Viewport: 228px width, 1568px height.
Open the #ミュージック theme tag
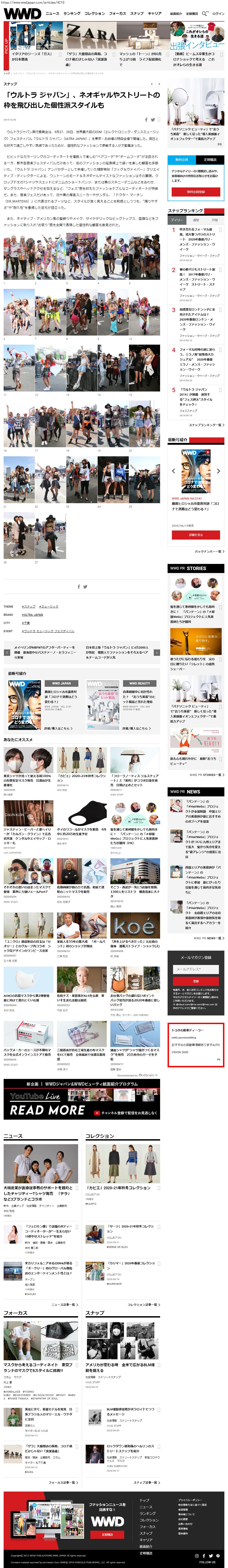click(49, 606)
